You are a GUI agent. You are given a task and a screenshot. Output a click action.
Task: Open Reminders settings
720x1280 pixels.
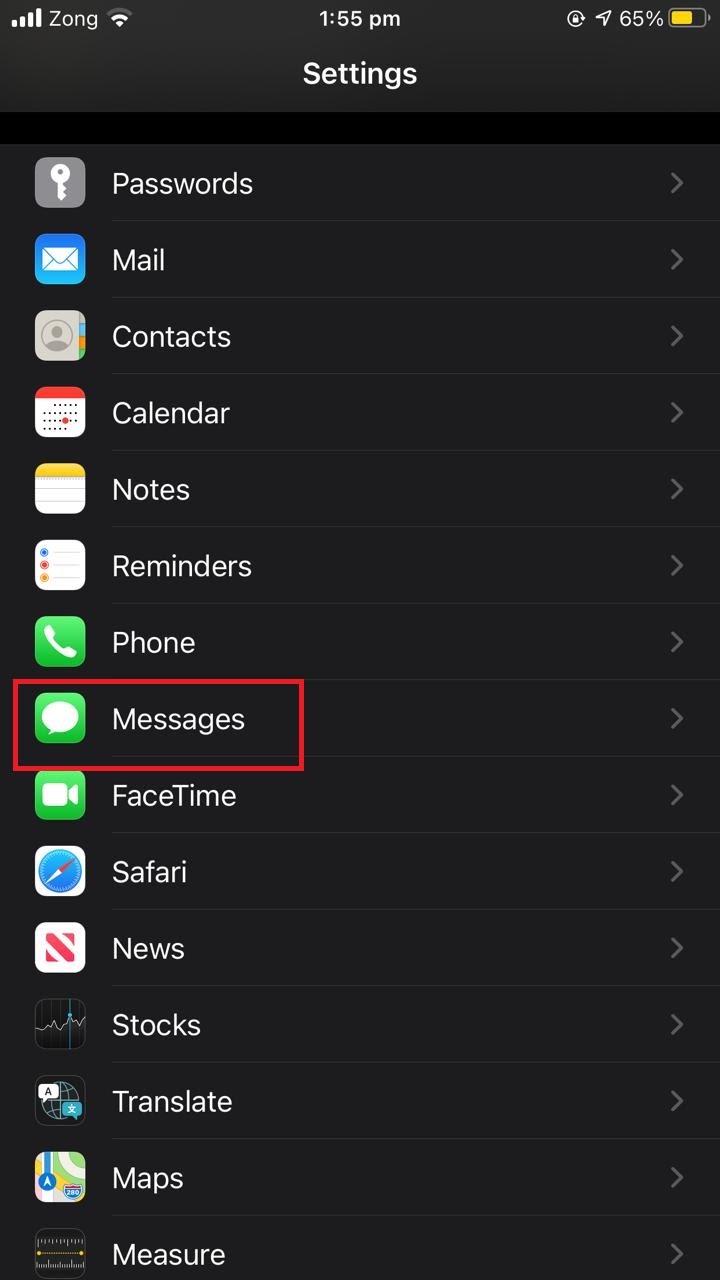click(x=360, y=566)
